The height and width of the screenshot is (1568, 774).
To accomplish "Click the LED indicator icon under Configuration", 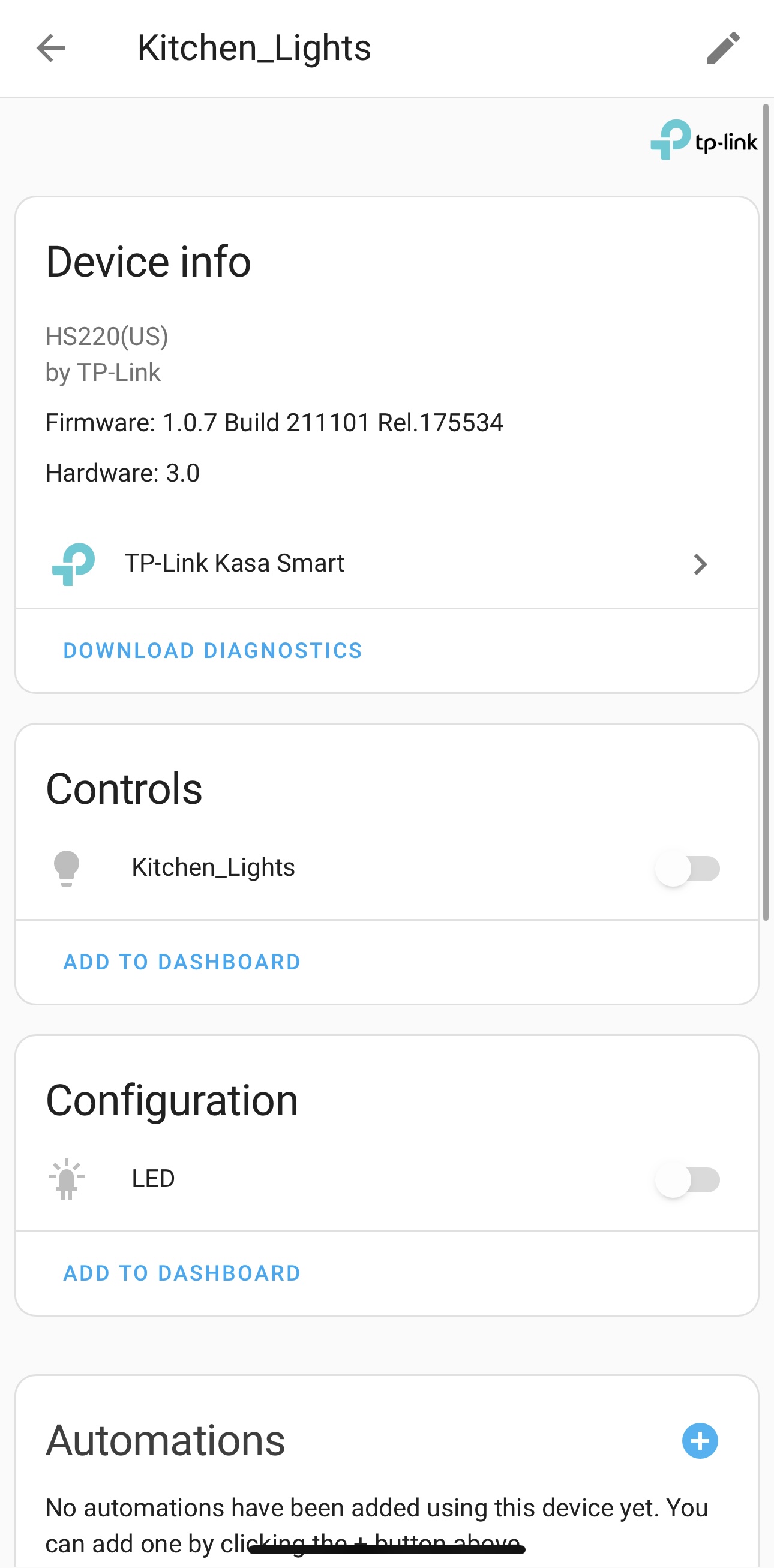I will click(x=67, y=1178).
